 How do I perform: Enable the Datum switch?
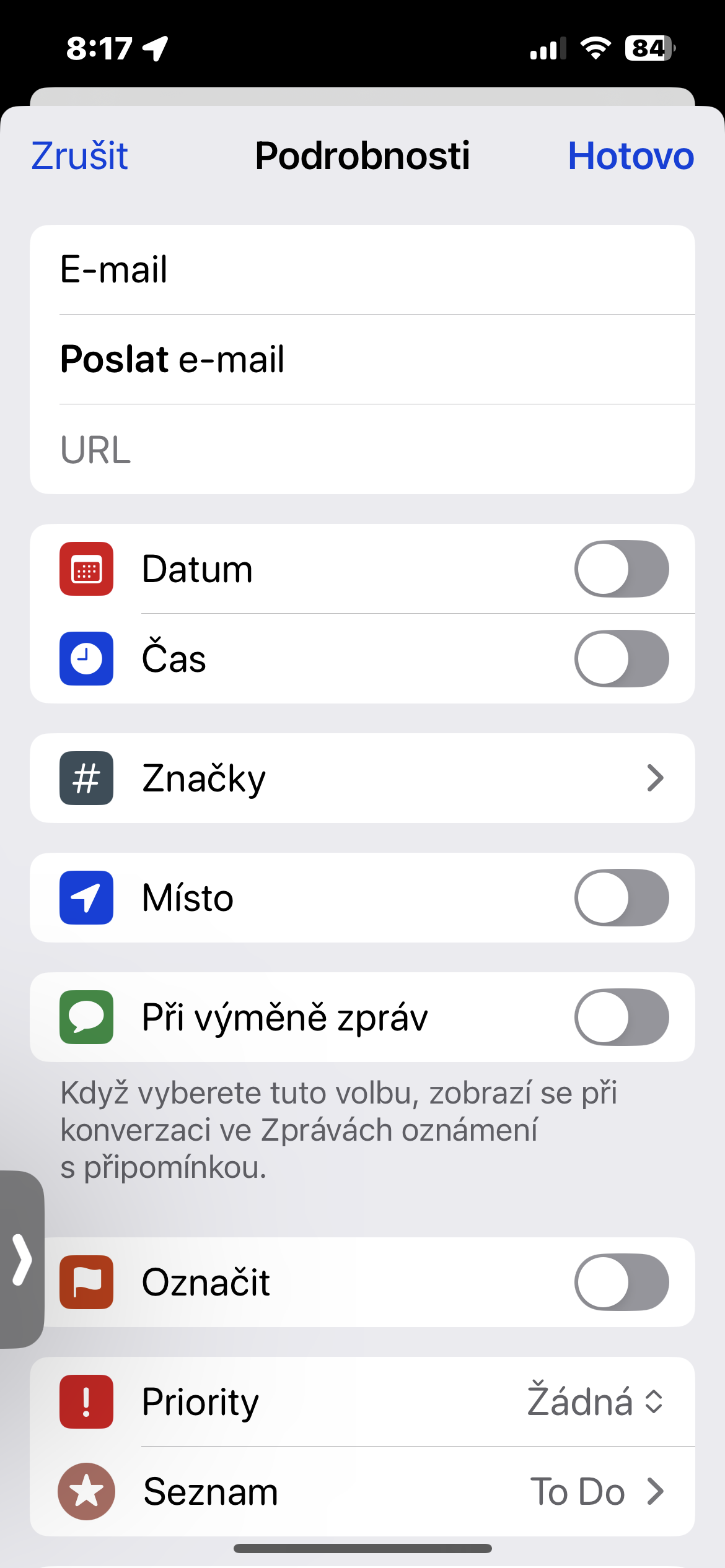pyautogui.click(x=621, y=569)
